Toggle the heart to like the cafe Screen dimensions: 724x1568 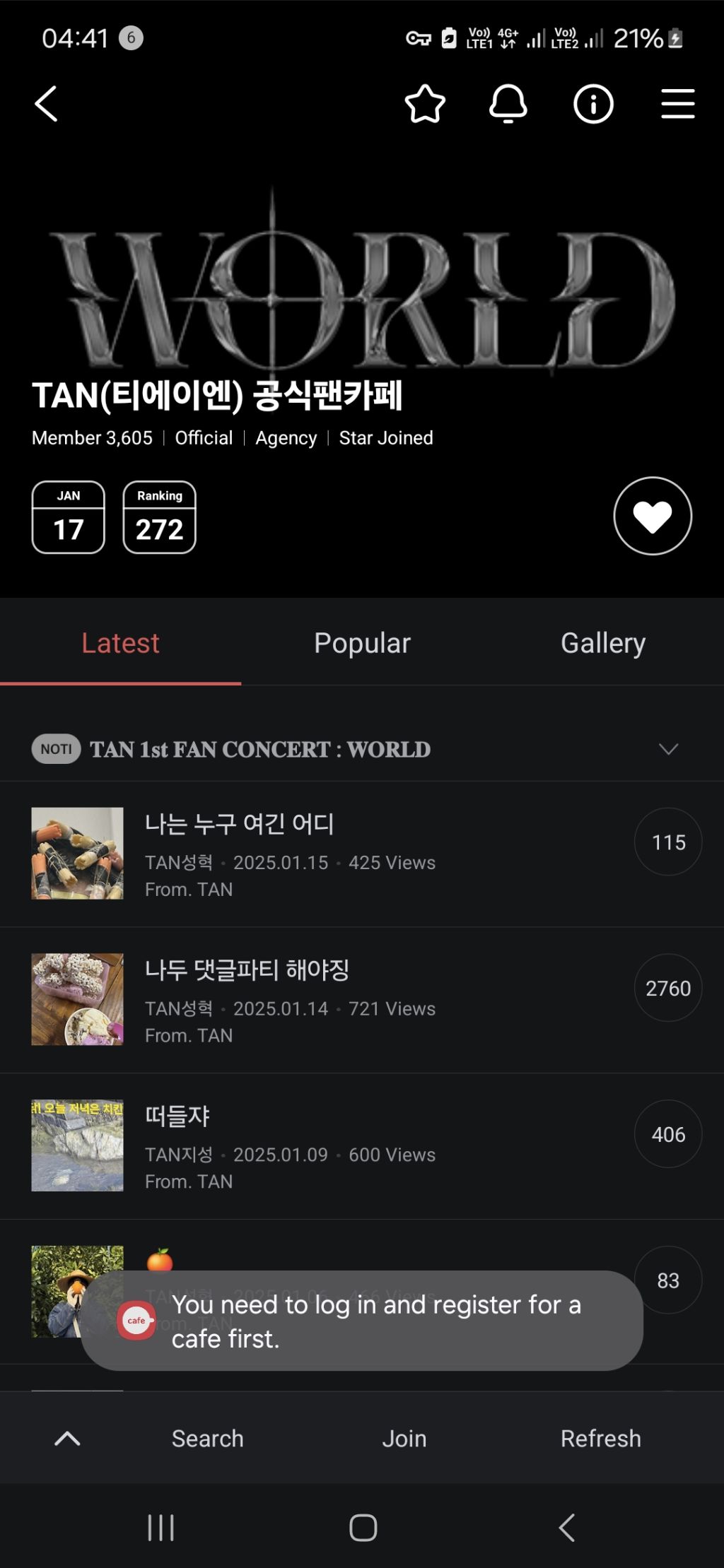[652, 517]
